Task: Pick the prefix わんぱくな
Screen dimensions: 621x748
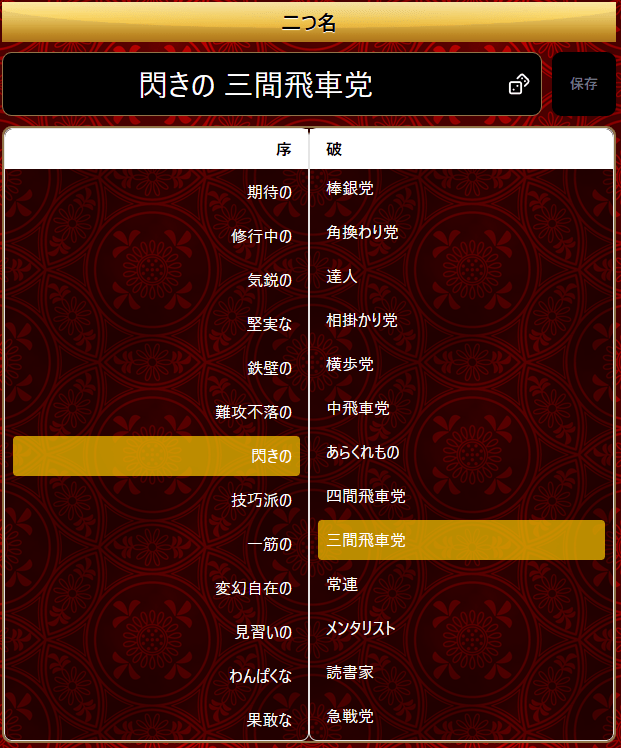Action: point(261,676)
